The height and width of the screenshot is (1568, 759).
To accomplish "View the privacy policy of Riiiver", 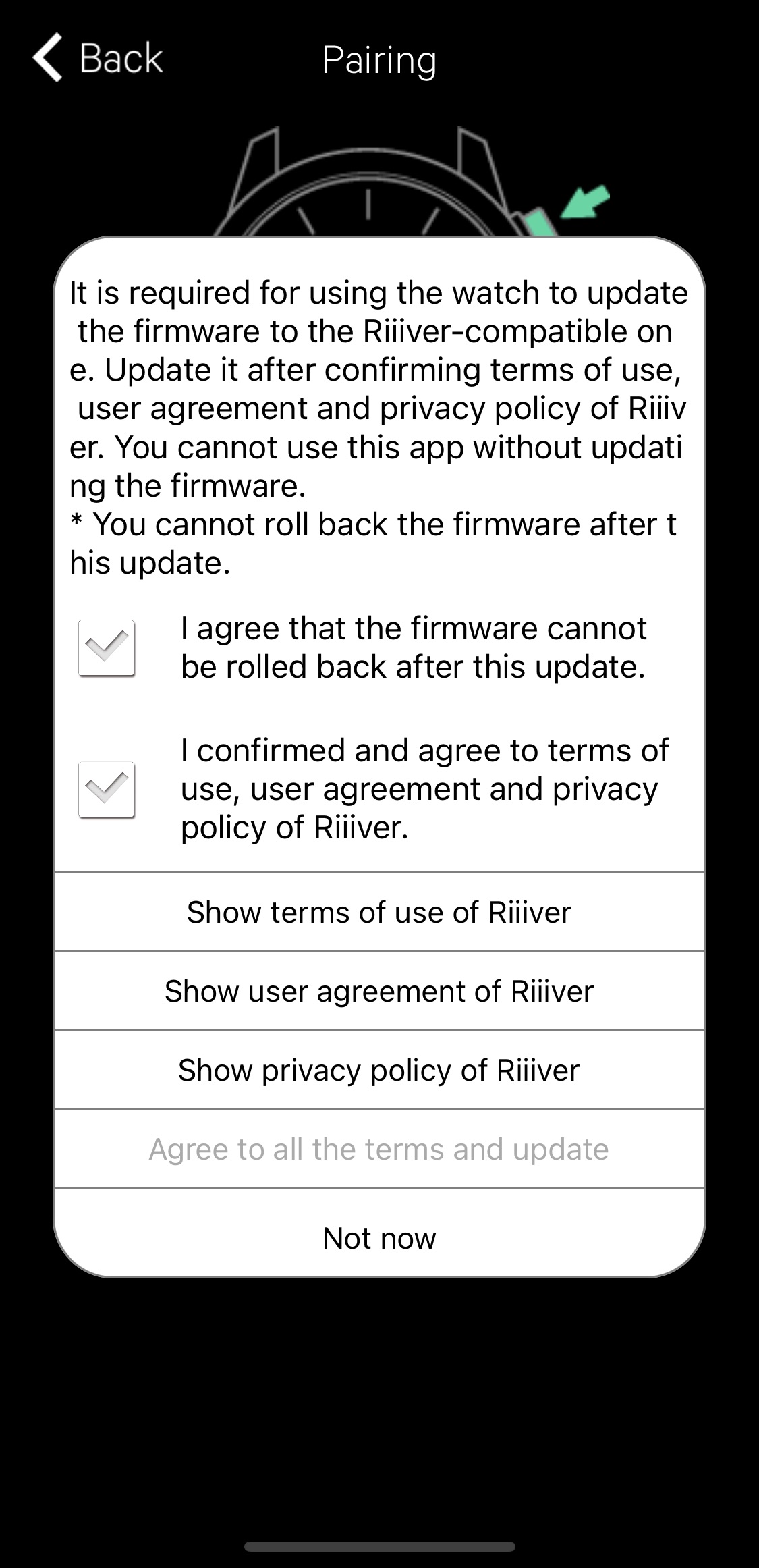I will [379, 1071].
